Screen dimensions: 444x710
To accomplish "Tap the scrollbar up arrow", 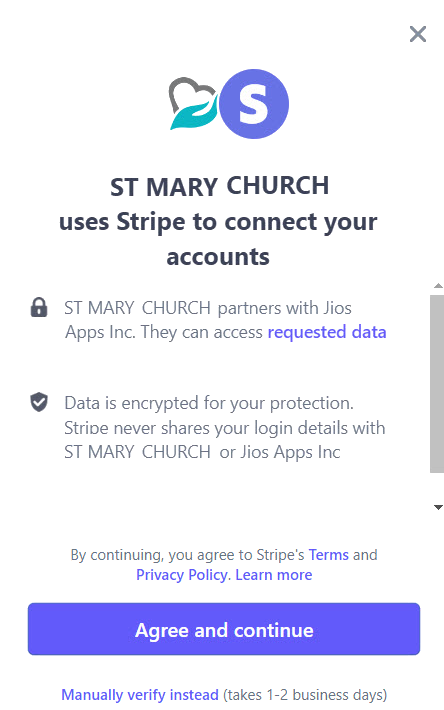I will click(438, 286).
